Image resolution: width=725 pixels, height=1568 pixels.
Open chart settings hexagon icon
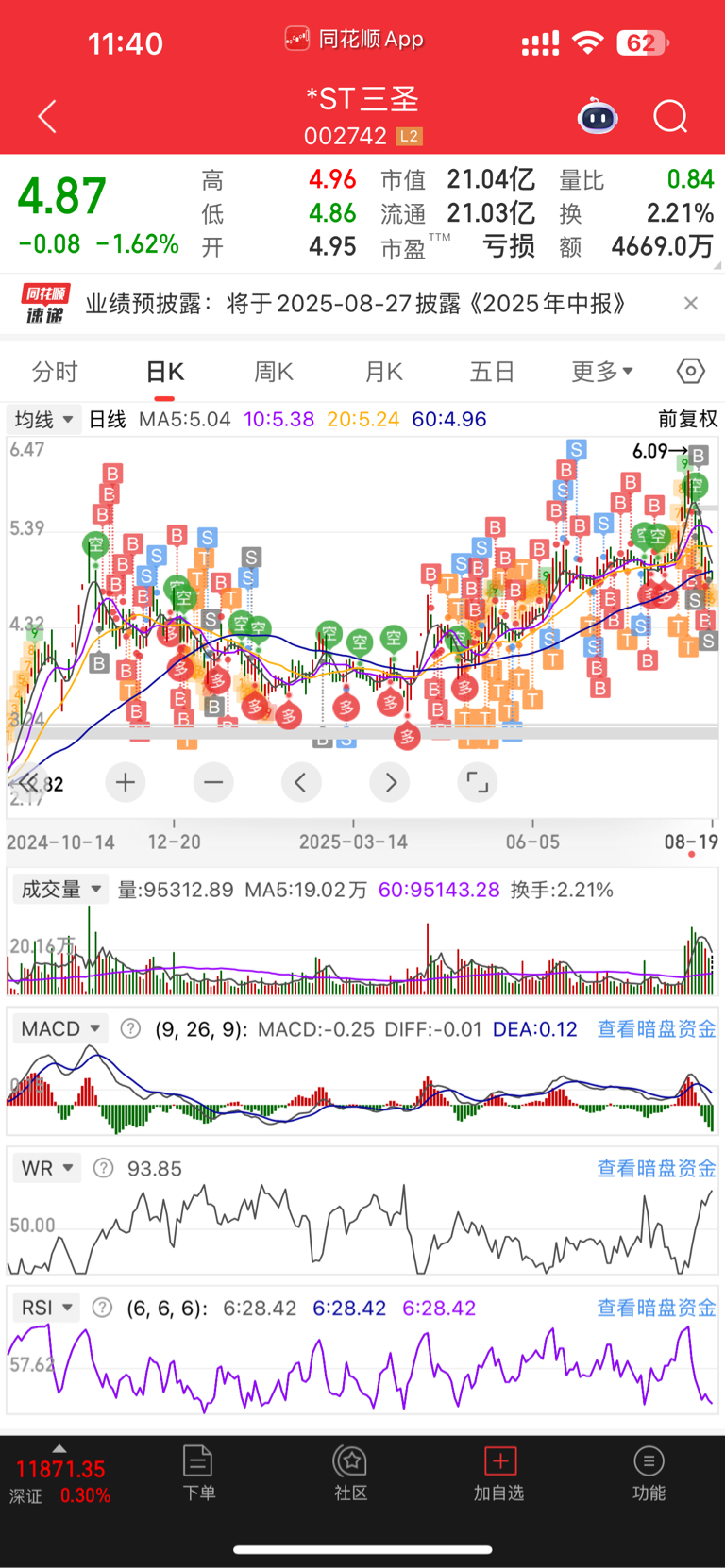691,372
